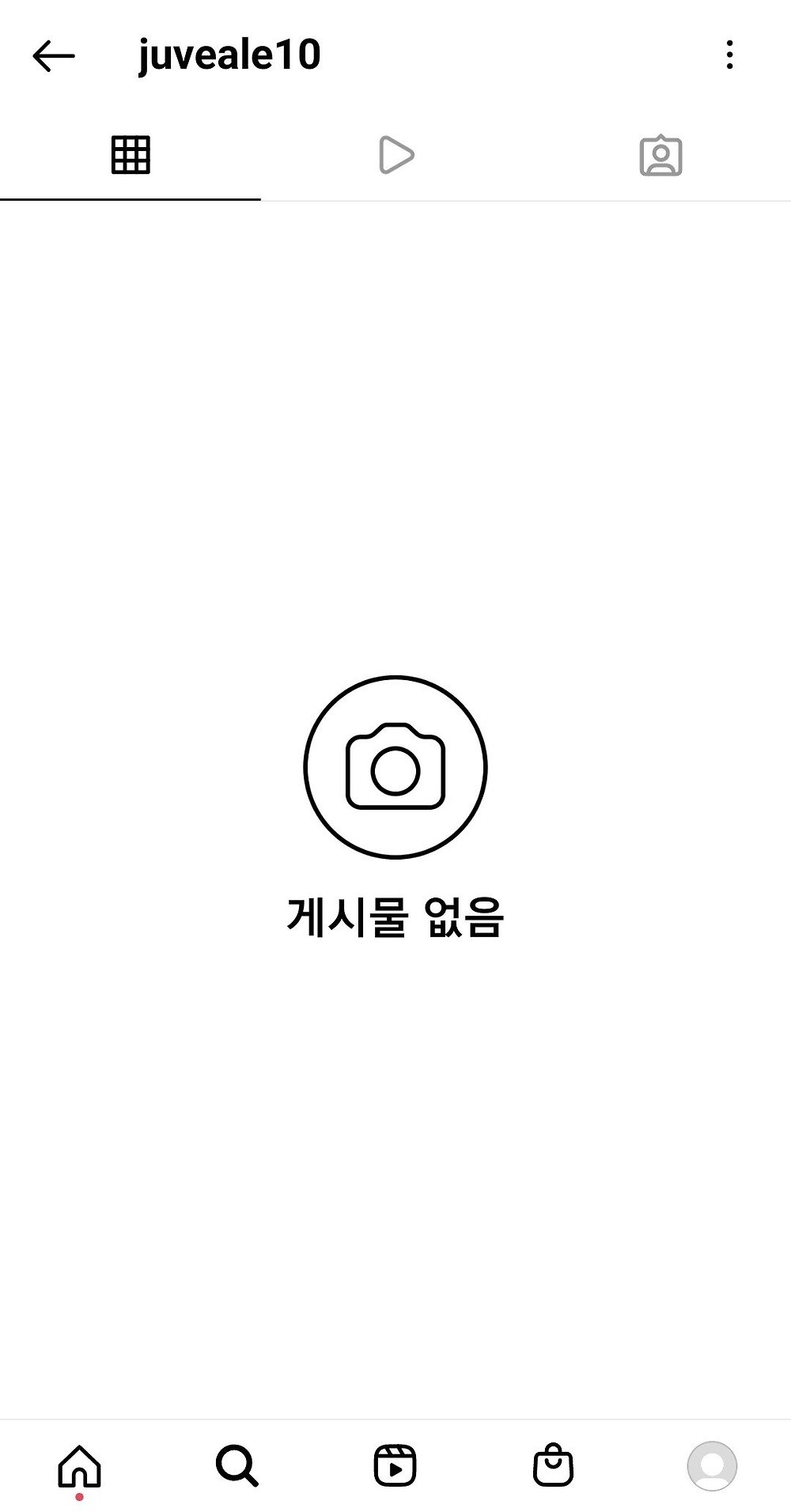Go back using the arrow icon
Image resolution: width=791 pixels, height=1512 pixels.
(54, 55)
